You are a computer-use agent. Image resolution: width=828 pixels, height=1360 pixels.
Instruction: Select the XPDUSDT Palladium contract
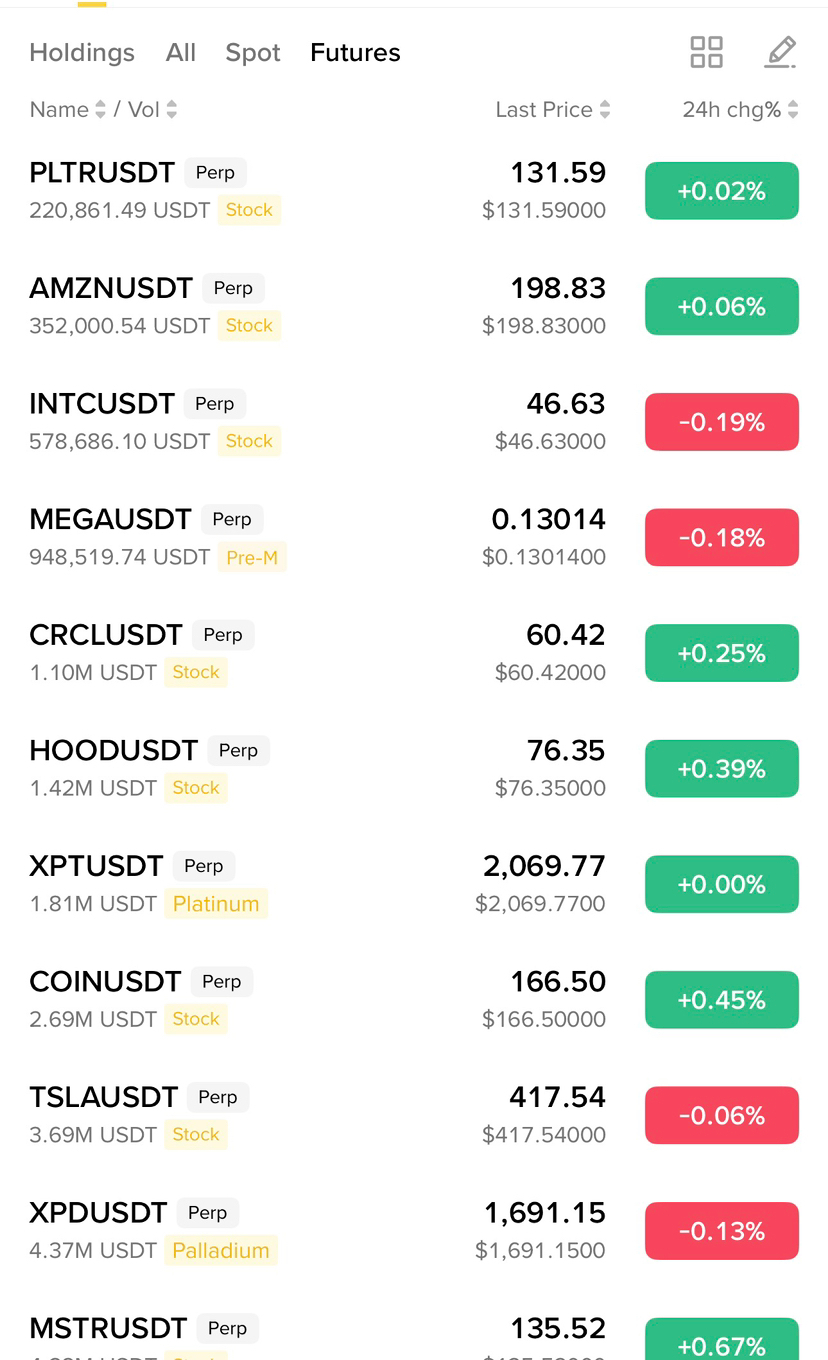[x=98, y=1213]
